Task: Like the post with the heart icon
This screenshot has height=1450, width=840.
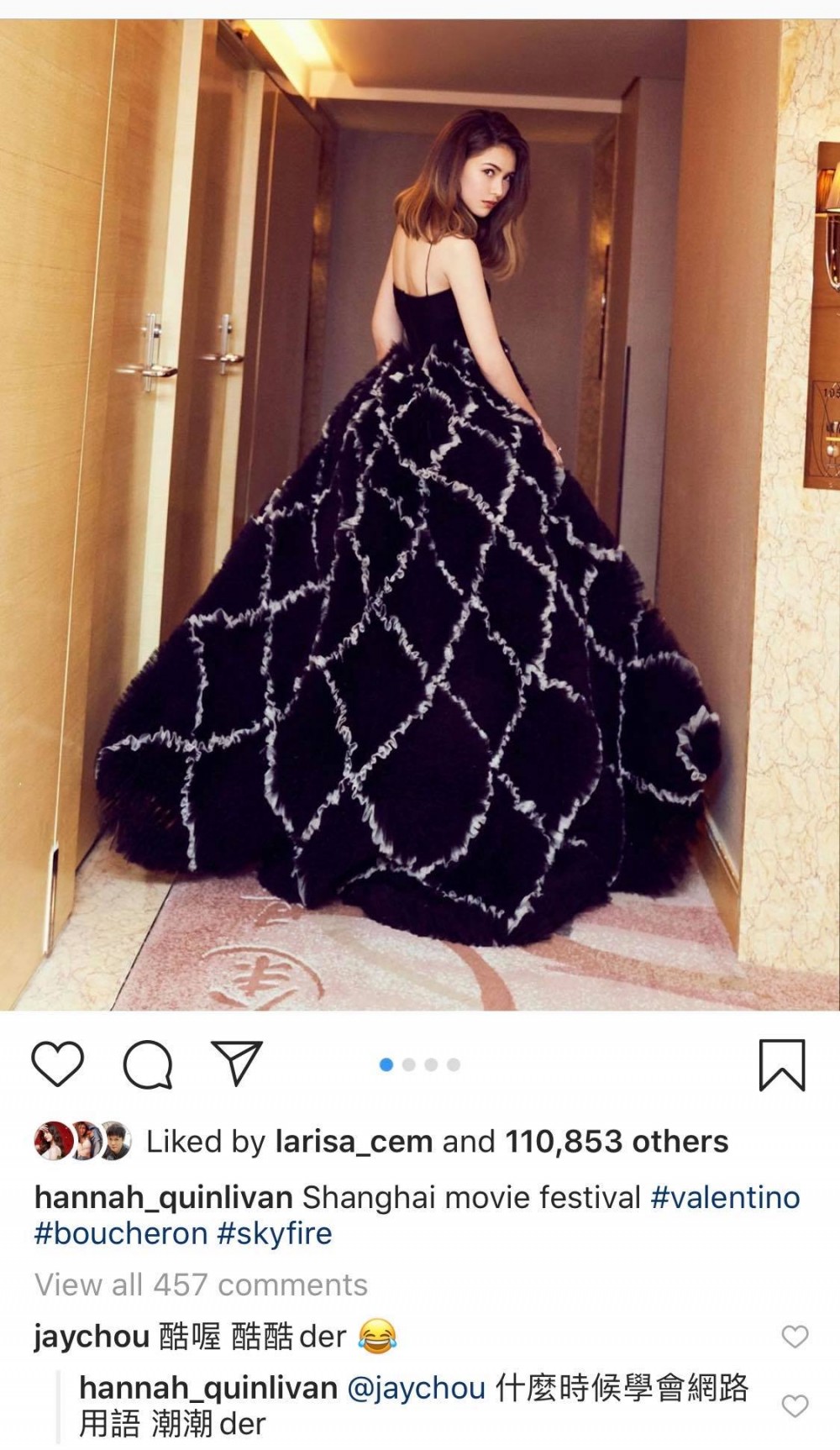Action: 57,1064
